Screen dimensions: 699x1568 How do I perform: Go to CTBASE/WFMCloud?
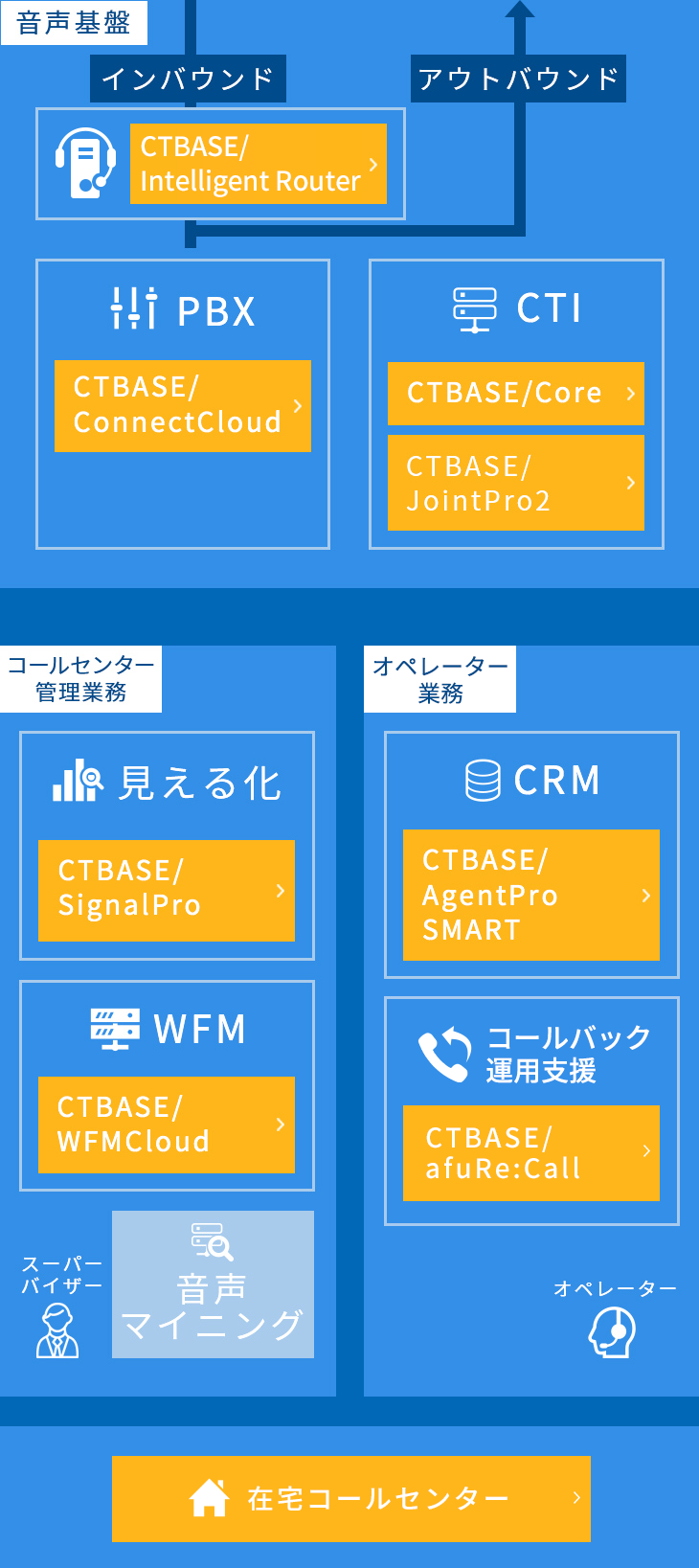167,1125
